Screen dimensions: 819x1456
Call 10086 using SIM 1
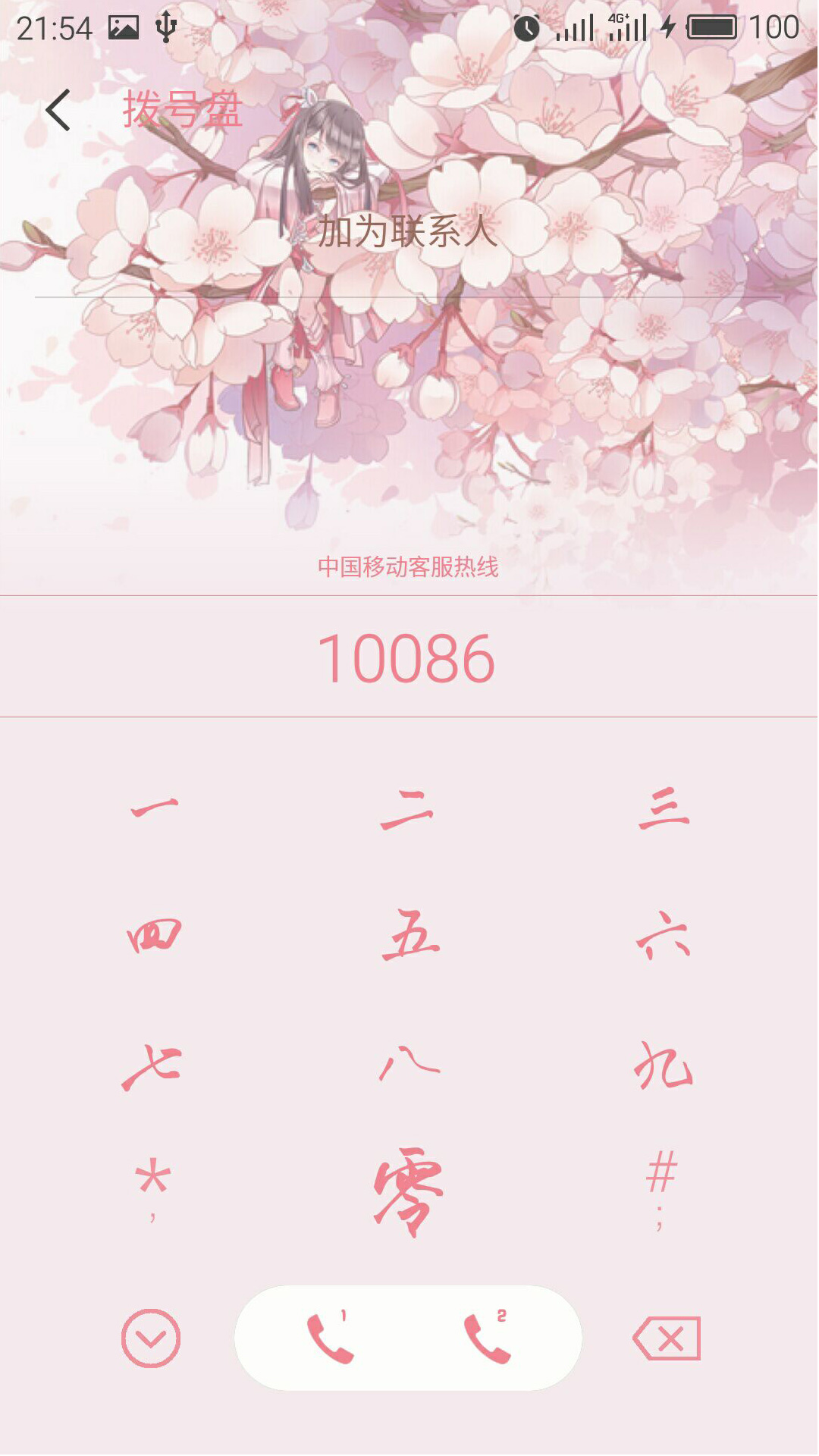point(330,1338)
